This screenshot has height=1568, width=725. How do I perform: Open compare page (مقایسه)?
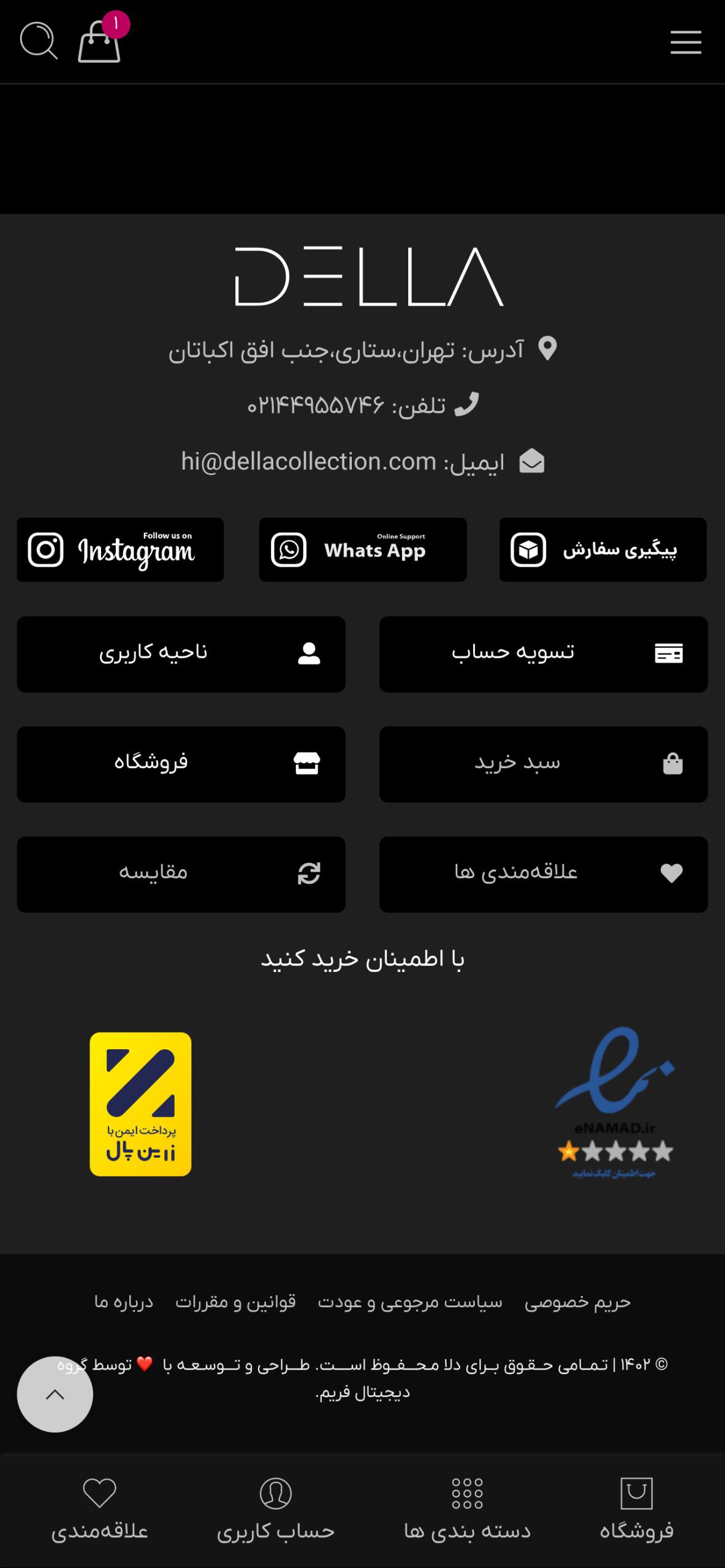click(x=181, y=875)
